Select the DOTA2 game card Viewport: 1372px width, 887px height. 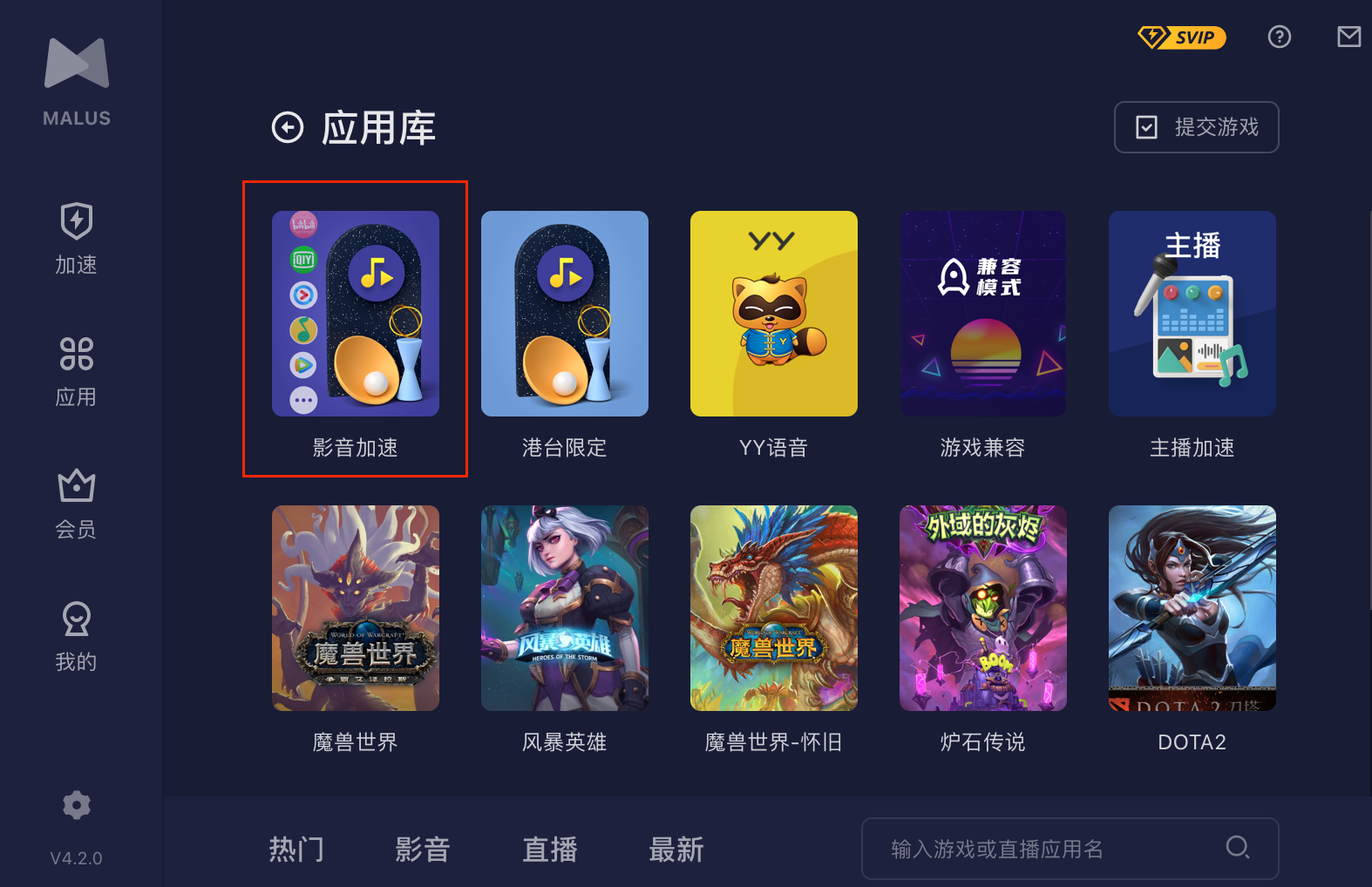pyautogui.click(x=1192, y=608)
